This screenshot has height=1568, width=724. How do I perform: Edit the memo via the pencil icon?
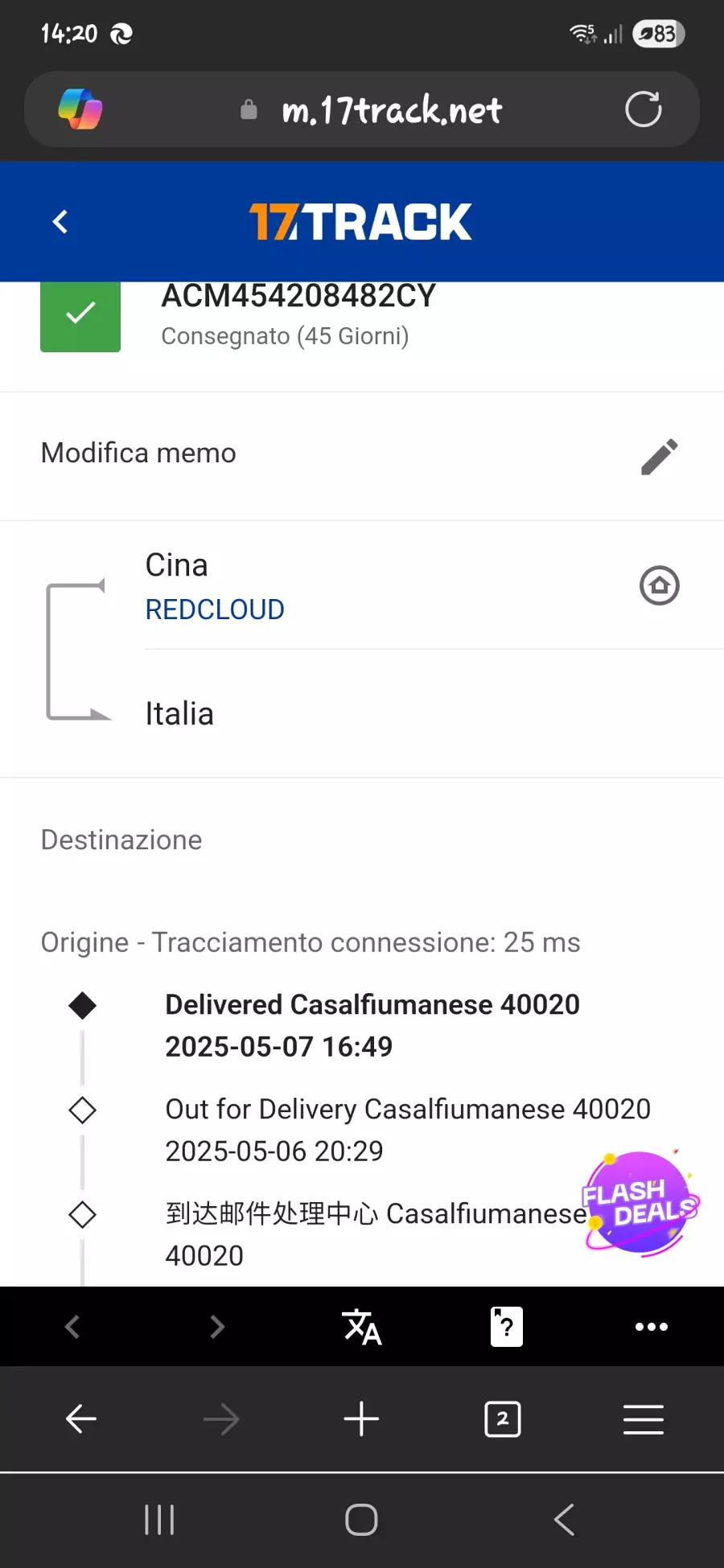coord(659,457)
